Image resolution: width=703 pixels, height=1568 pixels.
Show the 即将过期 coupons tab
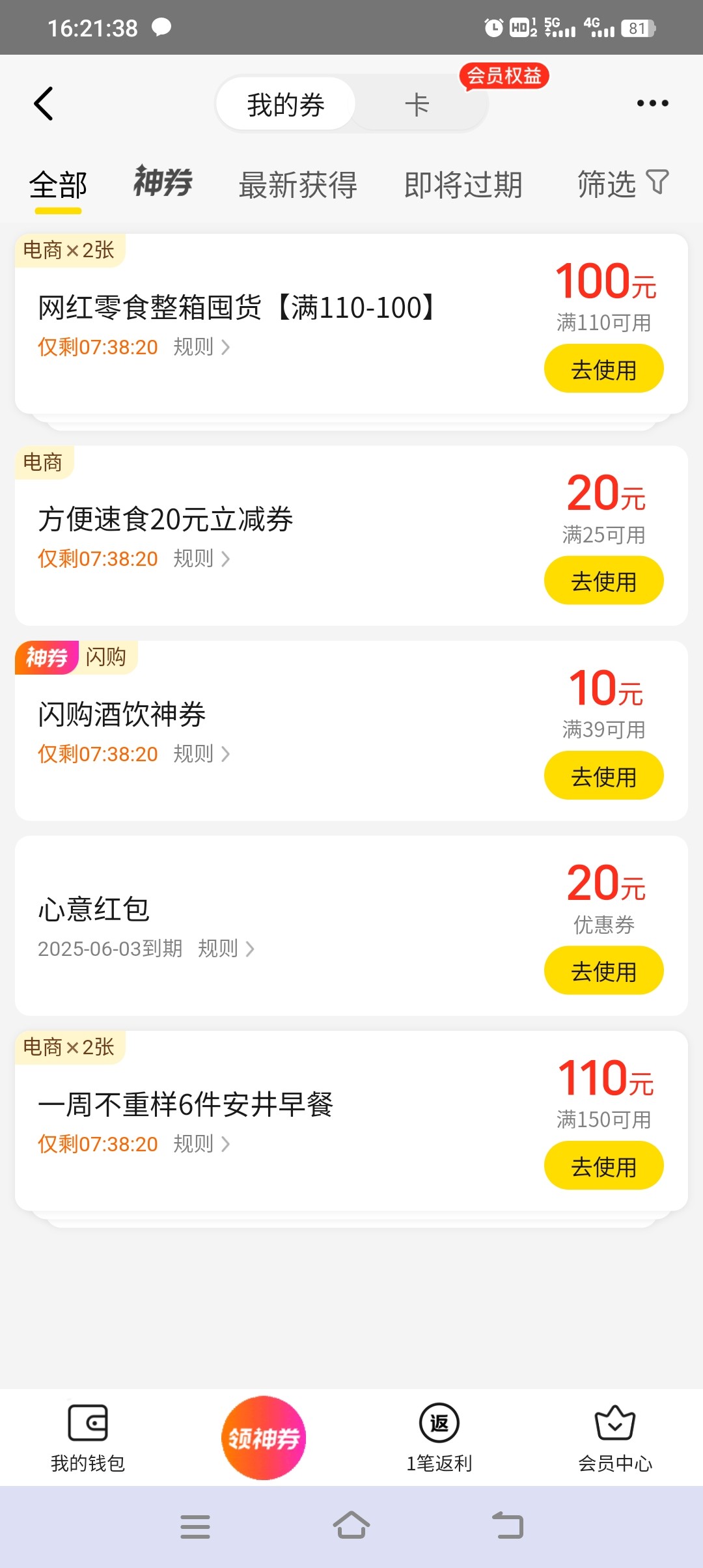coord(463,185)
